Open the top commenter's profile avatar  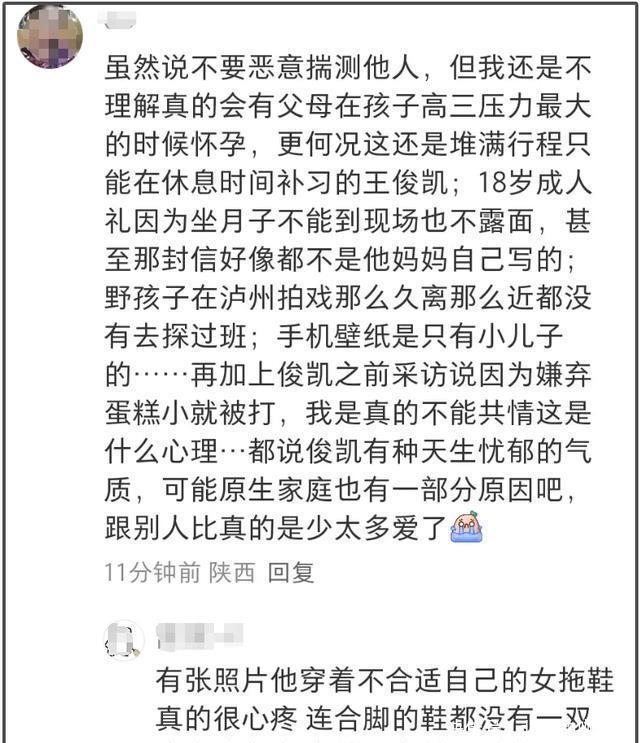pyautogui.click(x=50, y=36)
